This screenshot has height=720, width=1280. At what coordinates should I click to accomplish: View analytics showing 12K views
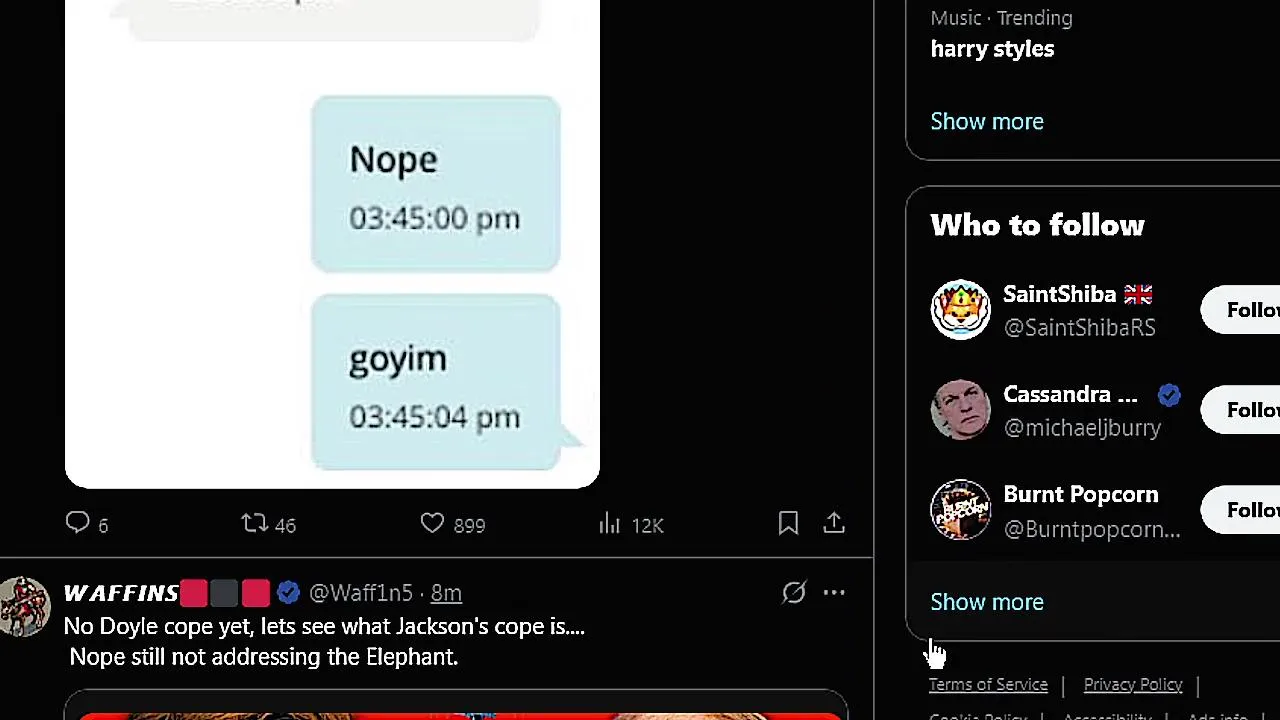[610, 523]
